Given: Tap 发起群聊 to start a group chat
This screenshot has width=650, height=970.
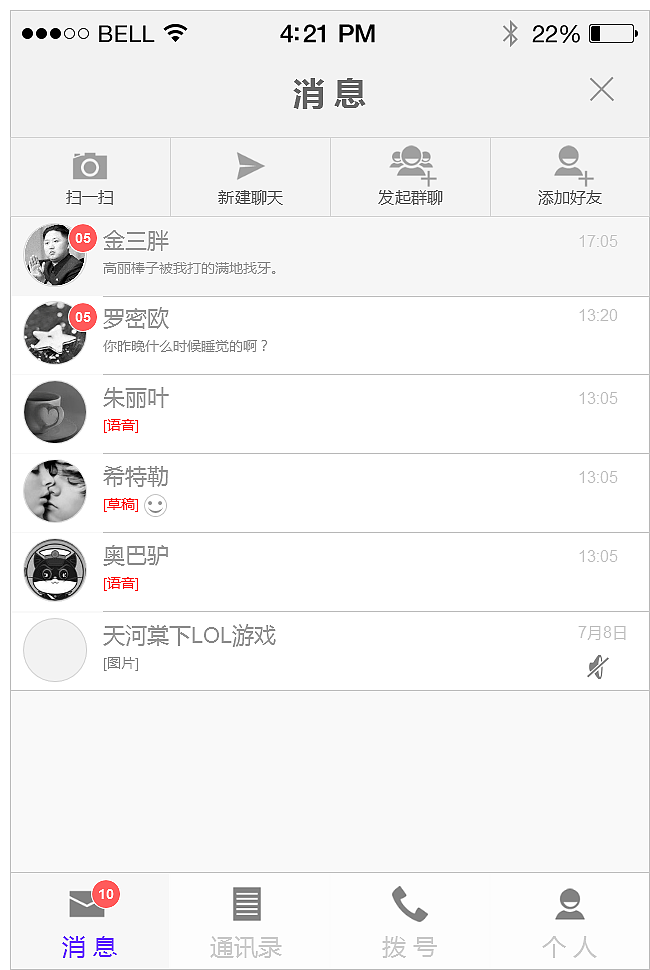Looking at the screenshot, I should (x=410, y=178).
